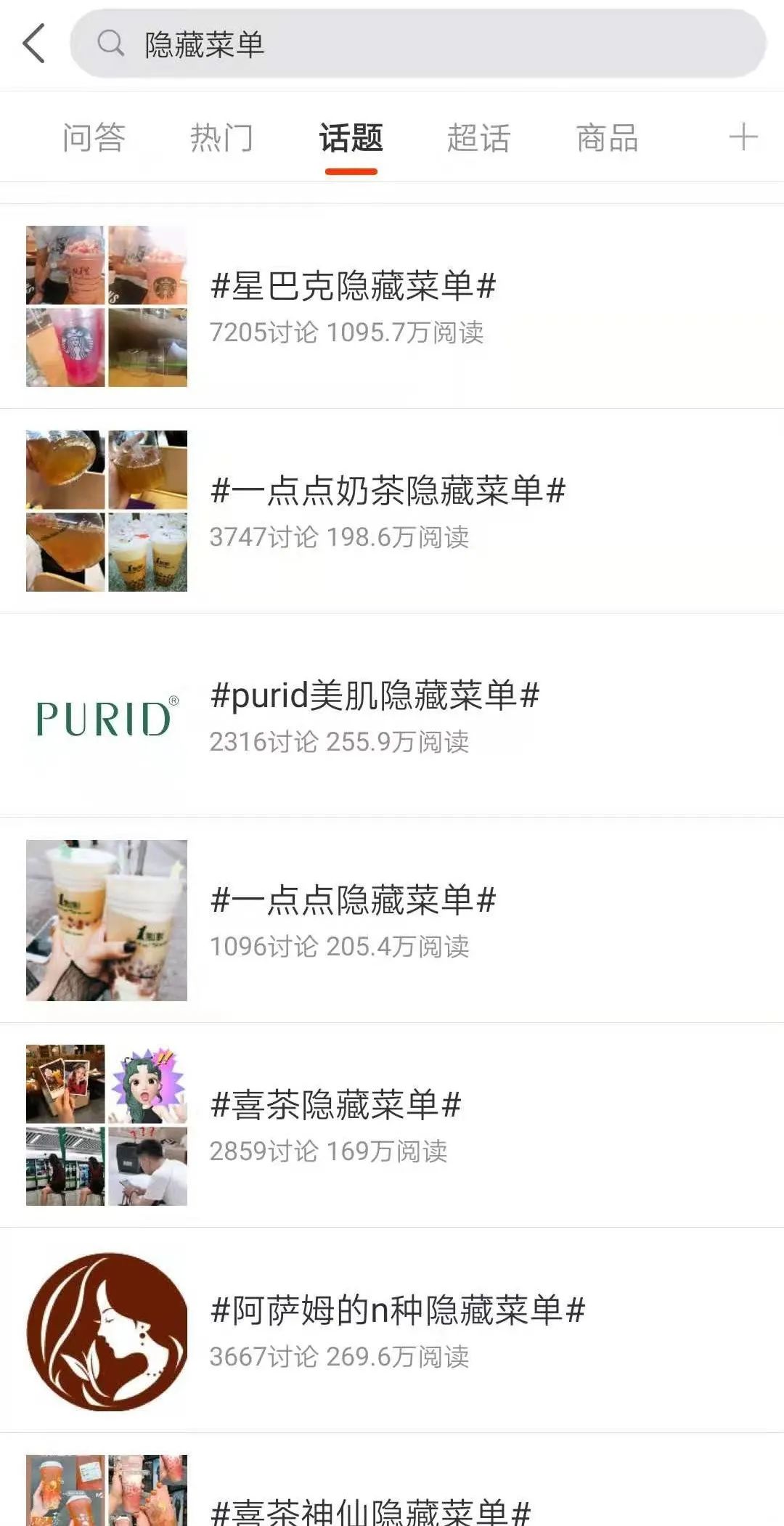784x1526 pixels.
Task: Open topic #阿萨姆的n种隐藏菜单#
Action: 392,1330
